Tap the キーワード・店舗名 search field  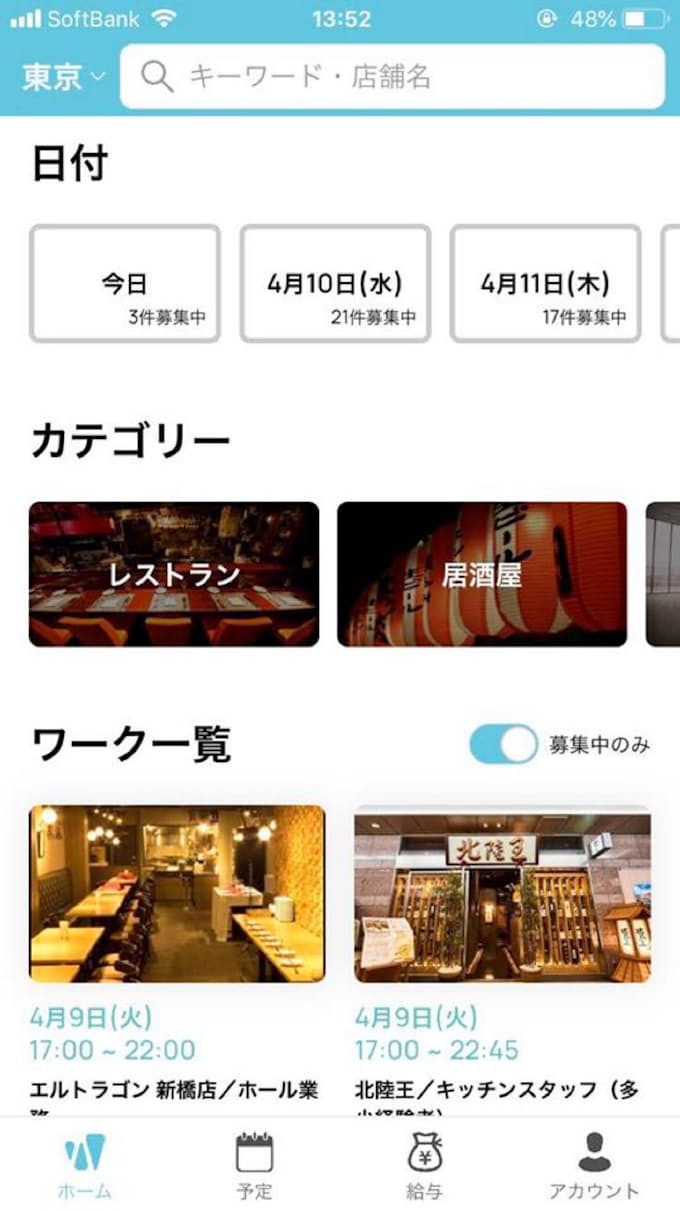392,77
